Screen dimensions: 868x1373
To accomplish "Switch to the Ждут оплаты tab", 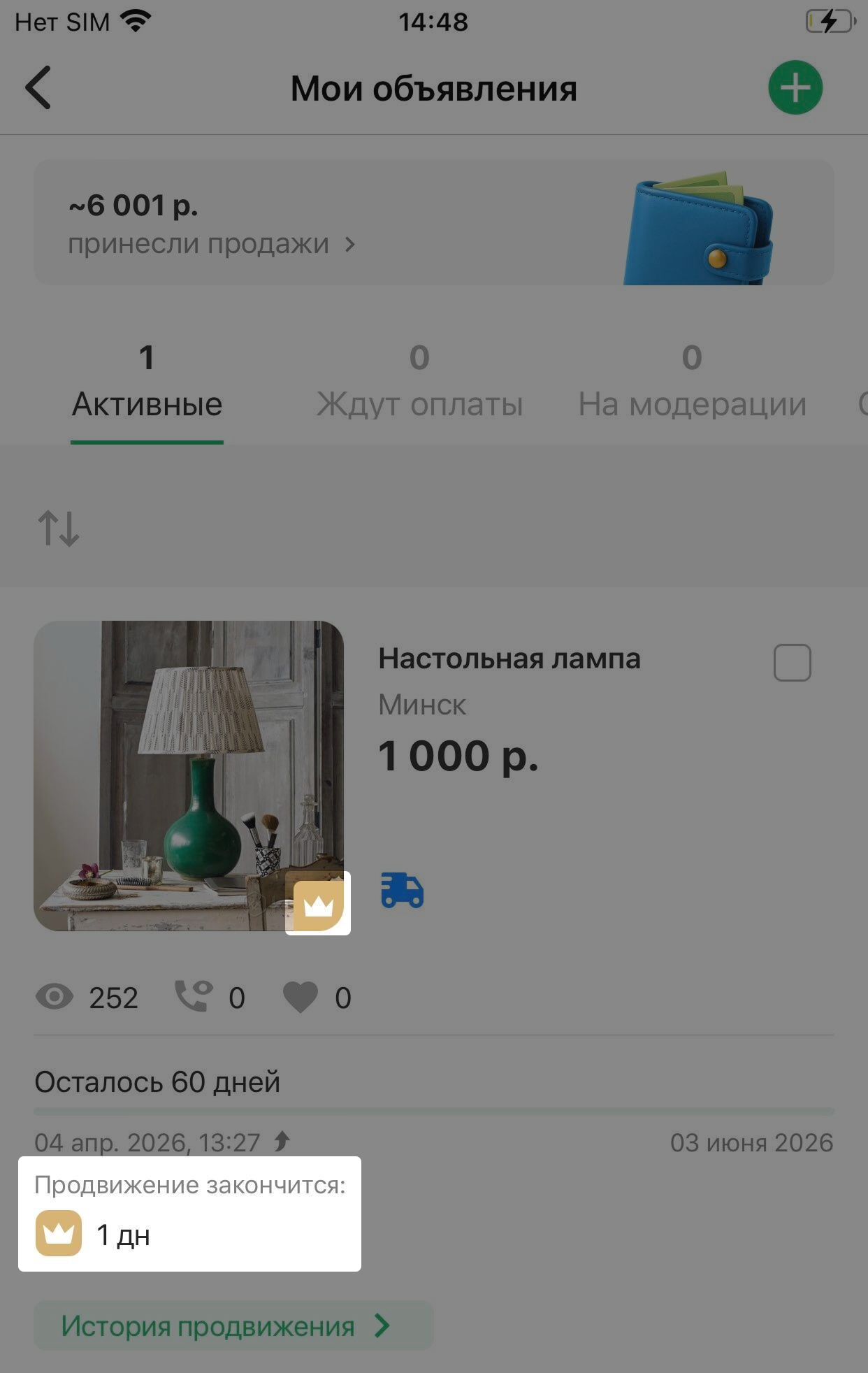I will coord(419,384).
